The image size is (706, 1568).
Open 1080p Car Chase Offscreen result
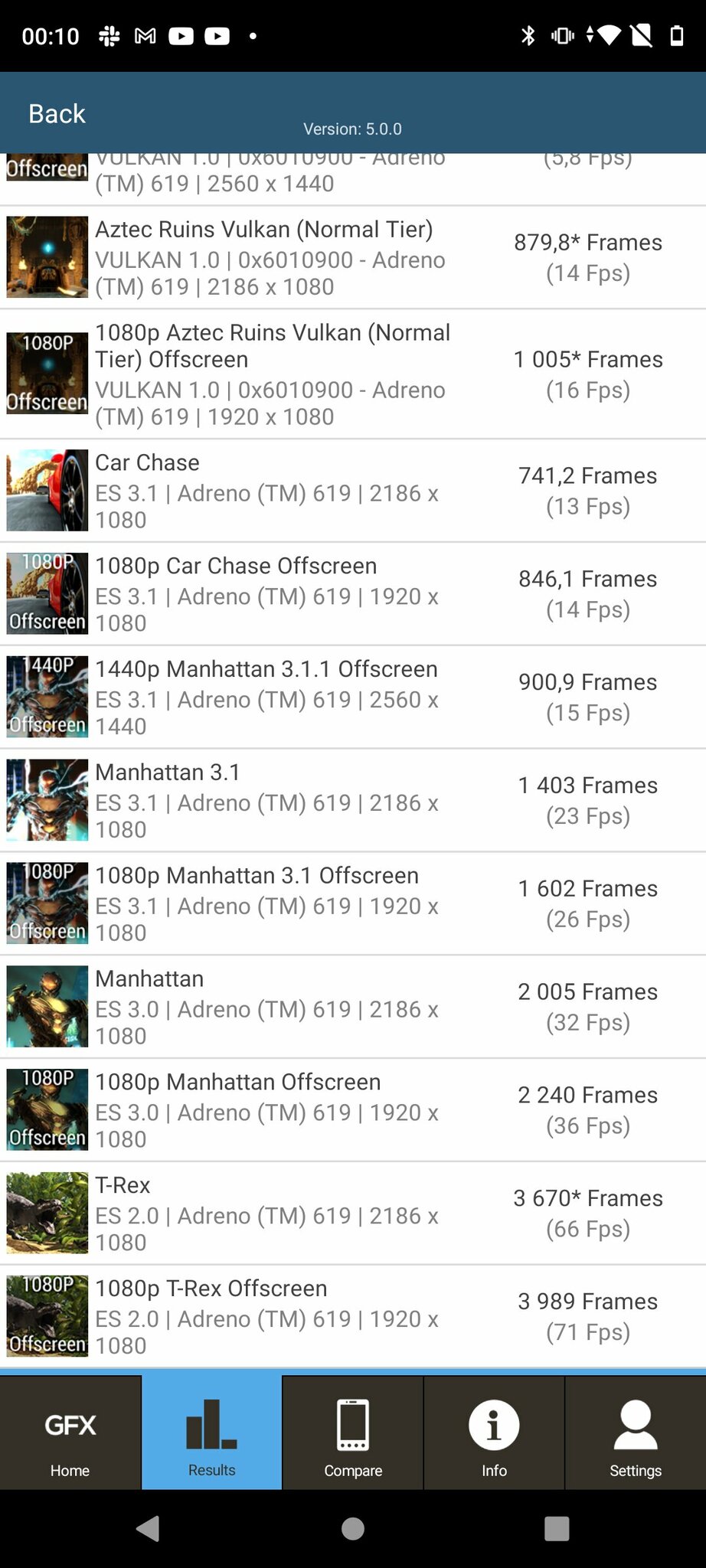[x=353, y=594]
